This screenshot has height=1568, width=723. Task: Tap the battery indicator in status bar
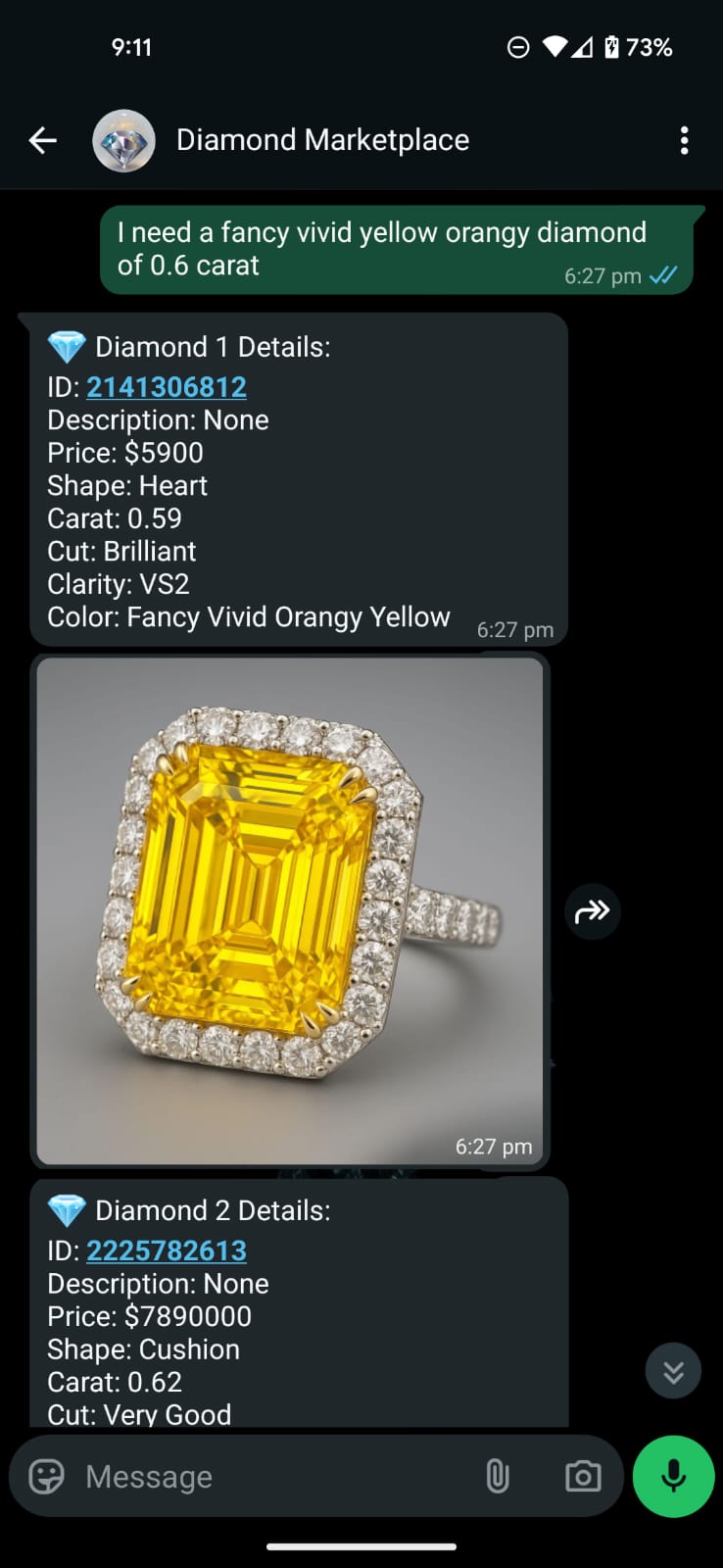[x=612, y=46]
